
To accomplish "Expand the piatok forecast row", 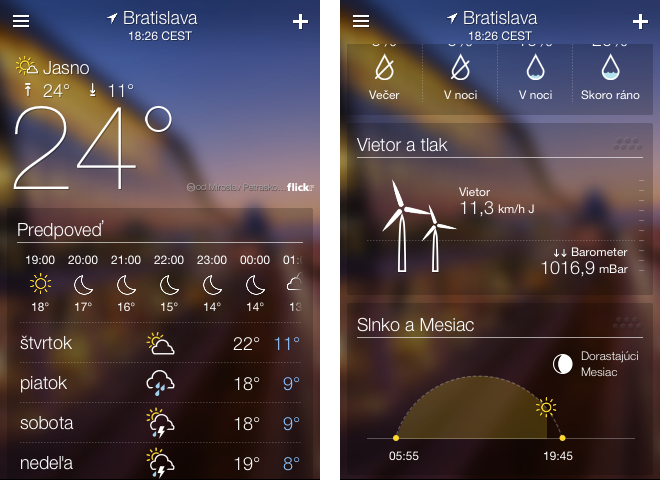I will click(160, 383).
